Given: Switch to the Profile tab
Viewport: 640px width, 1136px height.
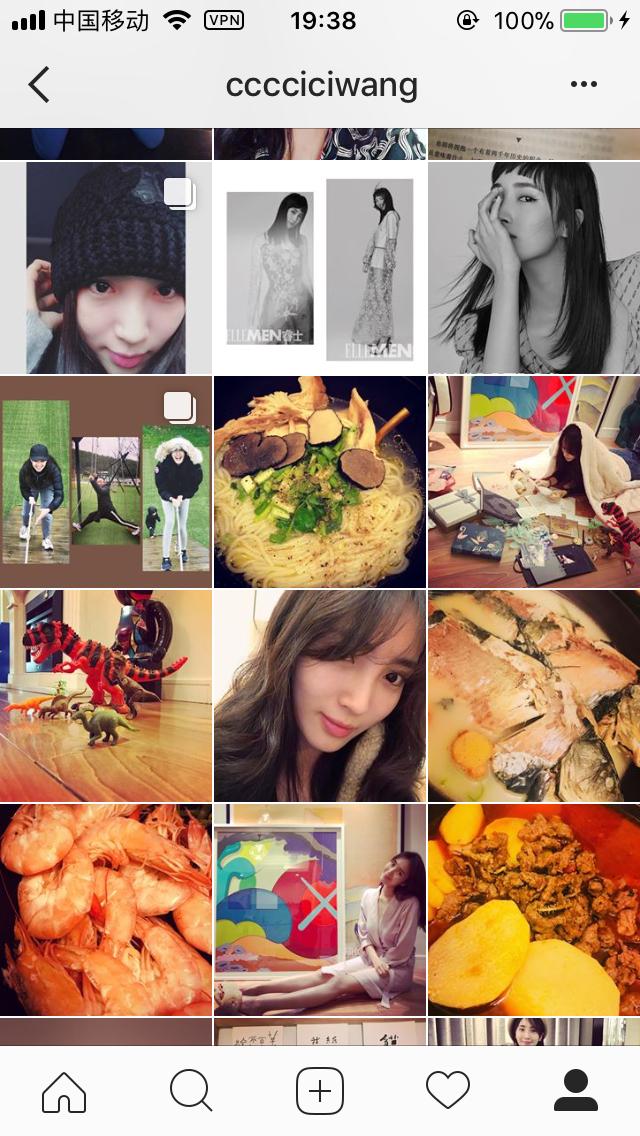Looking at the screenshot, I should tap(575, 1091).
